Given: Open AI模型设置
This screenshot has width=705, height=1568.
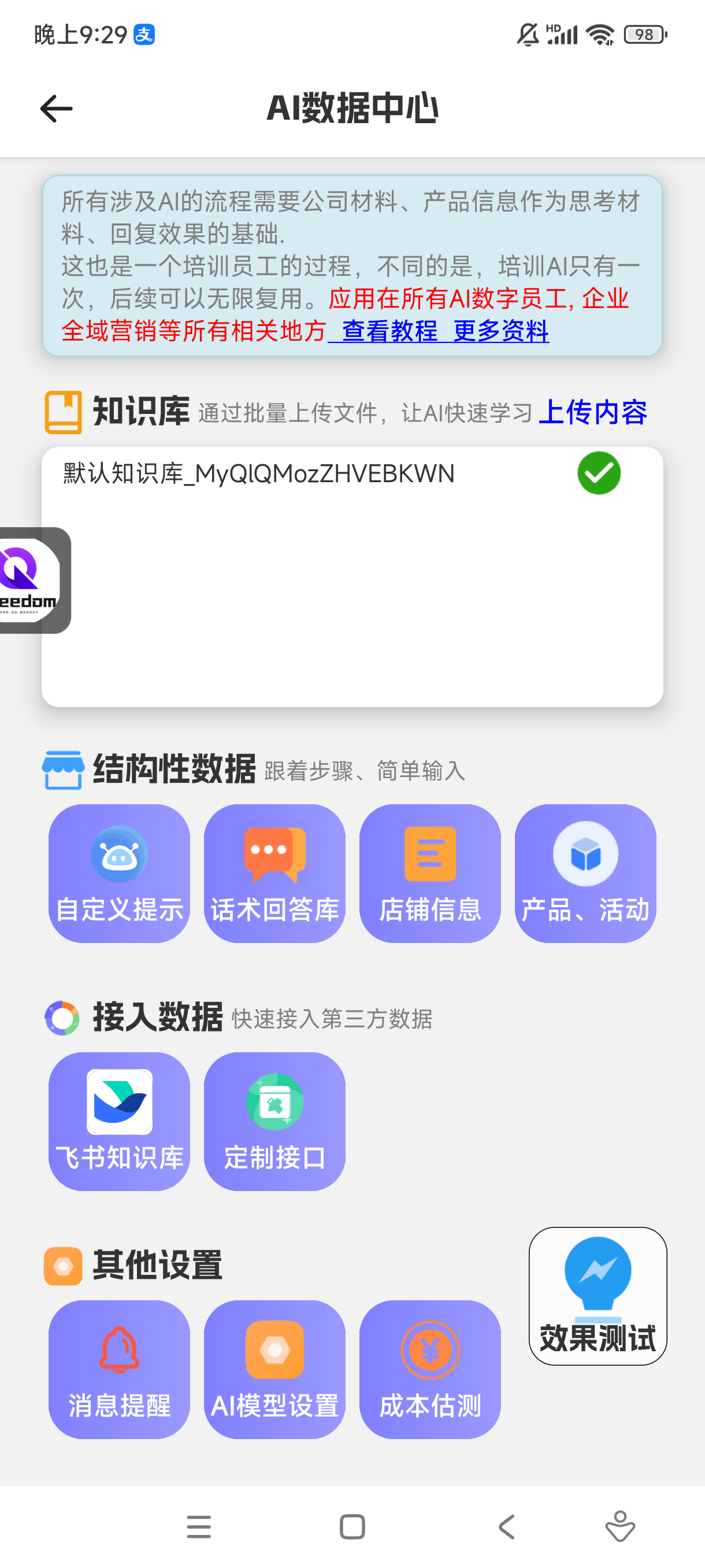Looking at the screenshot, I should [274, 1369].
